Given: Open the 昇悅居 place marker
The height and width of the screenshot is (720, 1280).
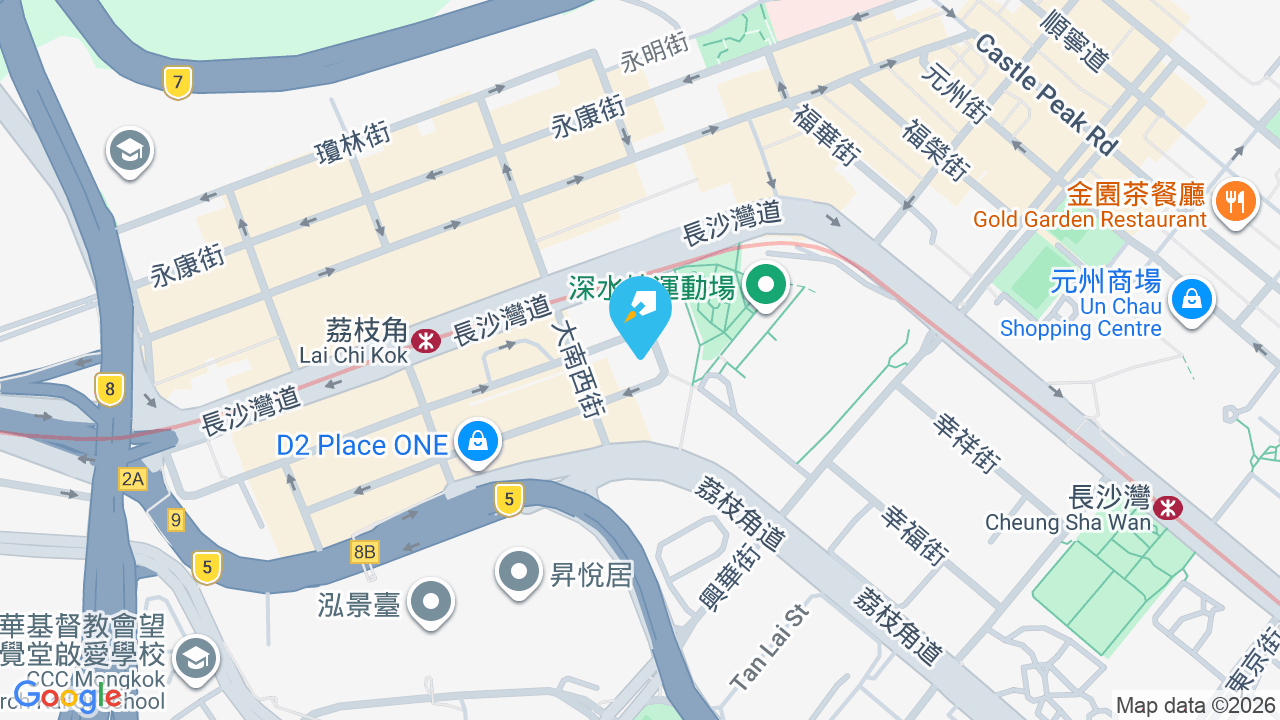Looking at the screenshot, I should 519,573.
